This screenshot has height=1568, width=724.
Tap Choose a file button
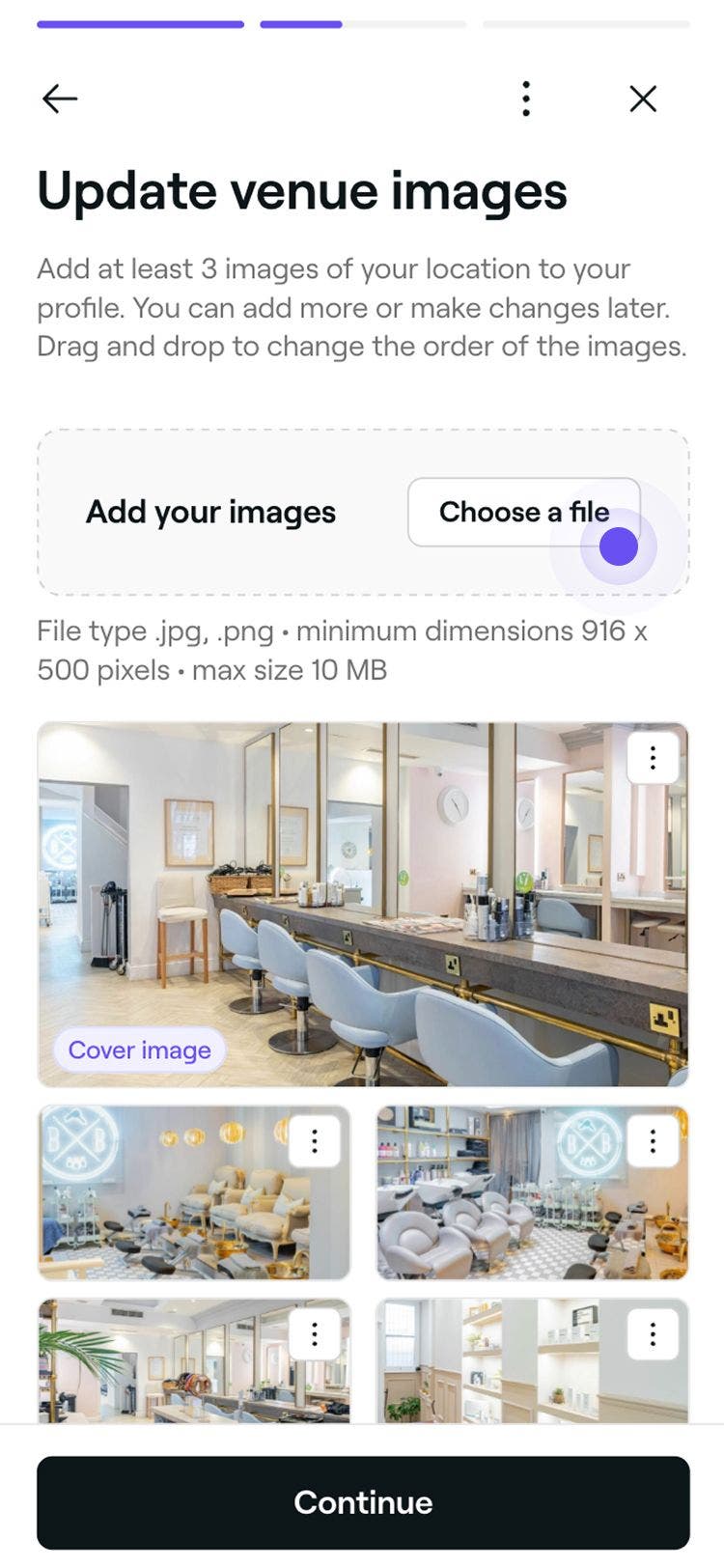(x=523, y=512)
